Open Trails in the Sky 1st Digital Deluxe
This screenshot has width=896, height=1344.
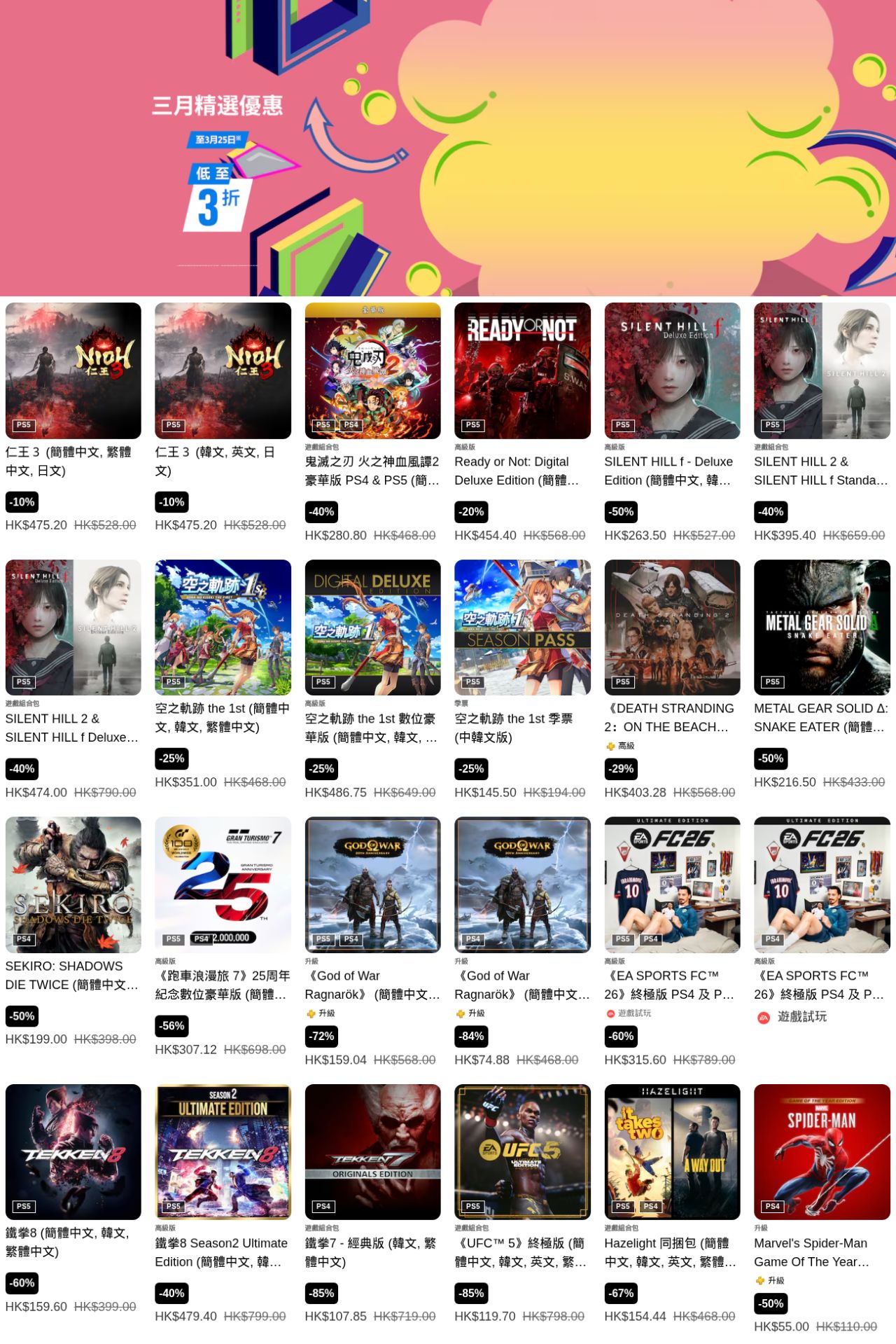[372, 628]
